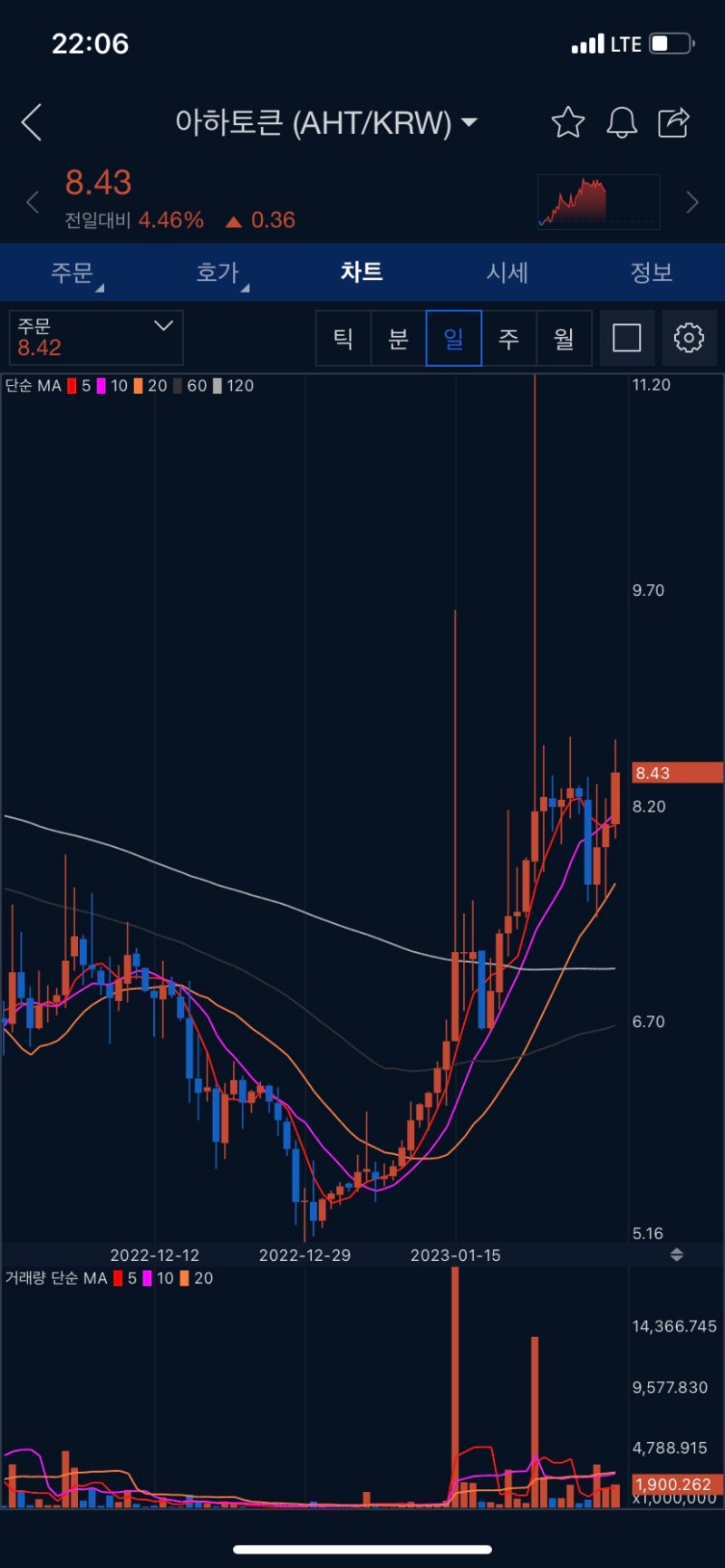
Task: Select the 월 chart interval
Action: click(564, 338)
